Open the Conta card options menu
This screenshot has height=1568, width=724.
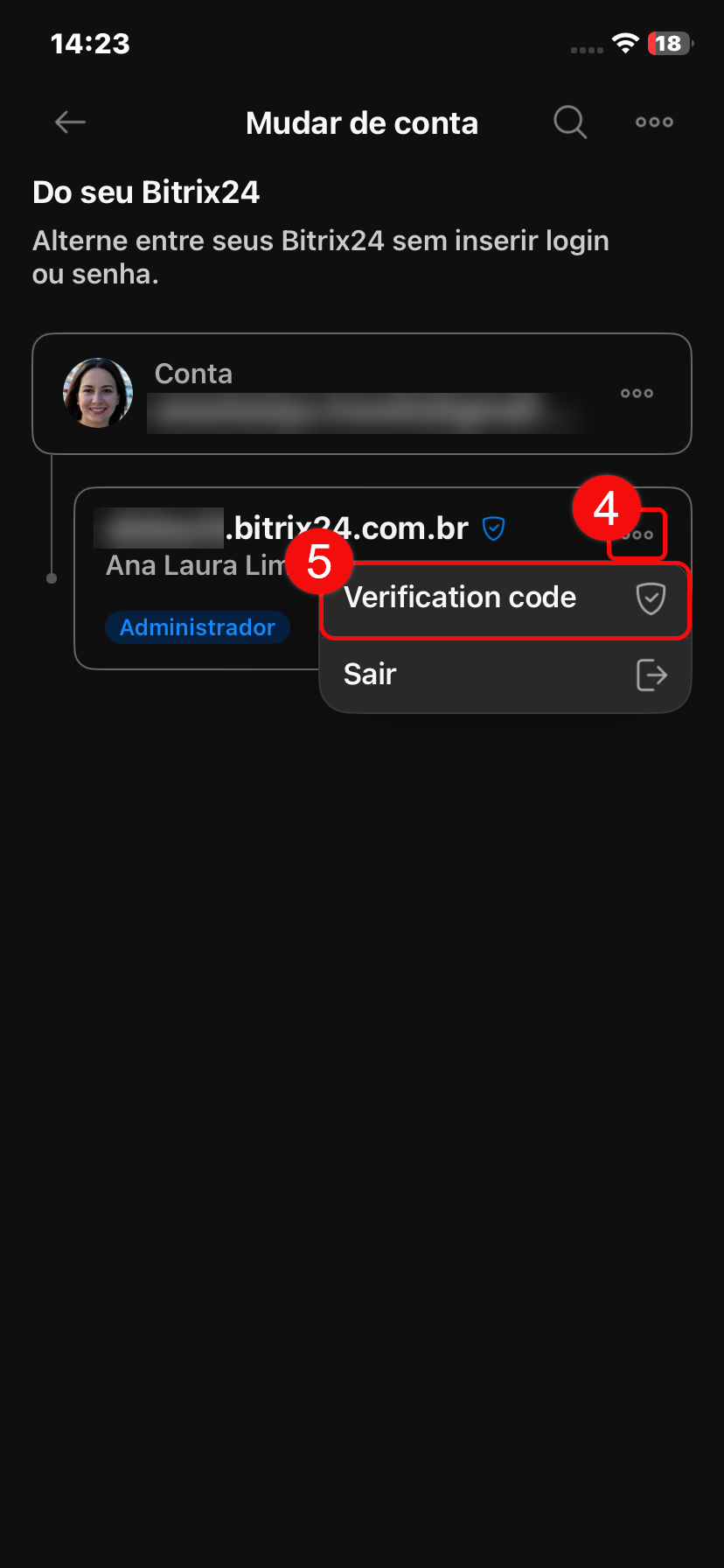tap(637, 394)
